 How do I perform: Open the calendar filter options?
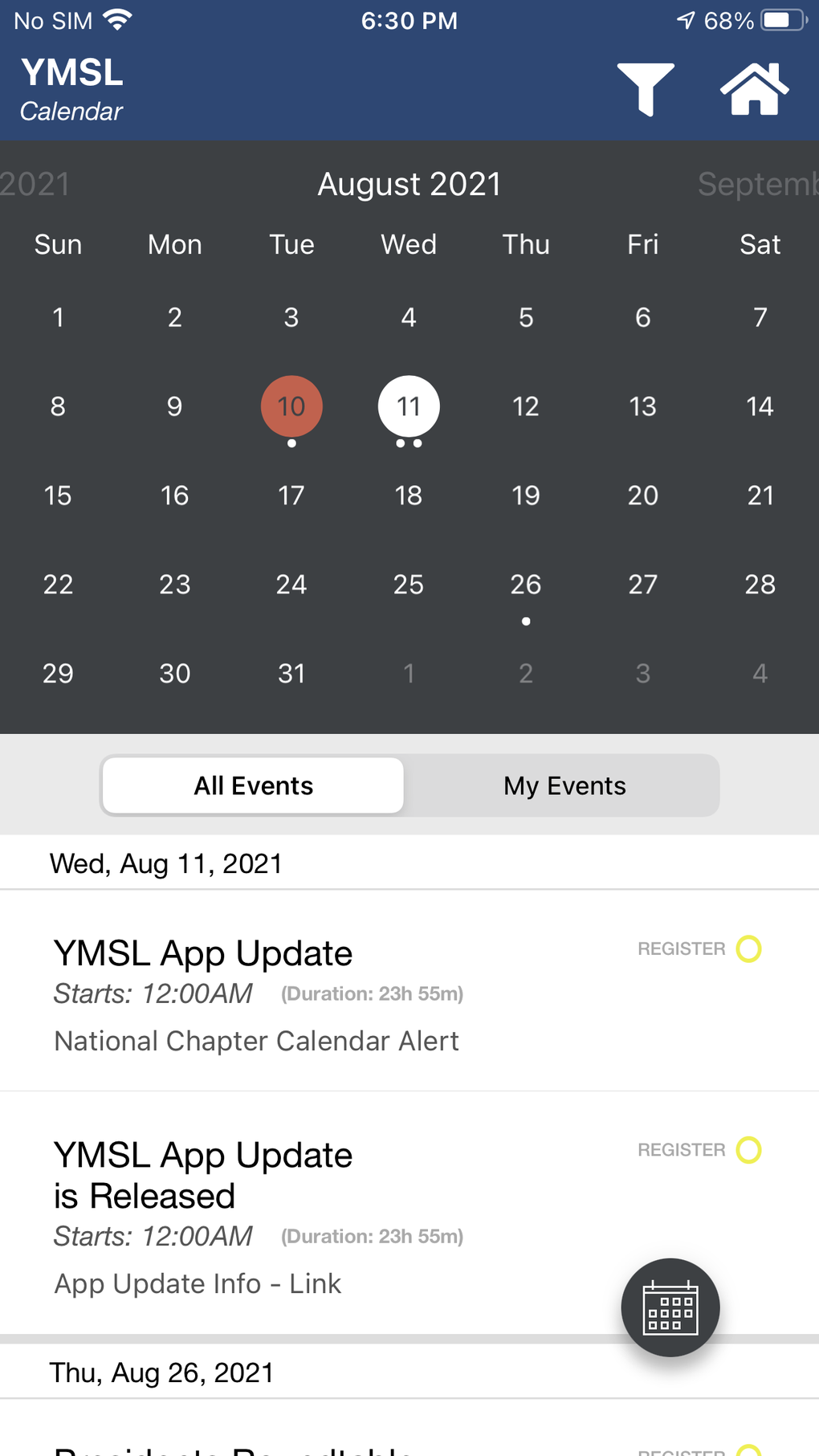[645, 88]
